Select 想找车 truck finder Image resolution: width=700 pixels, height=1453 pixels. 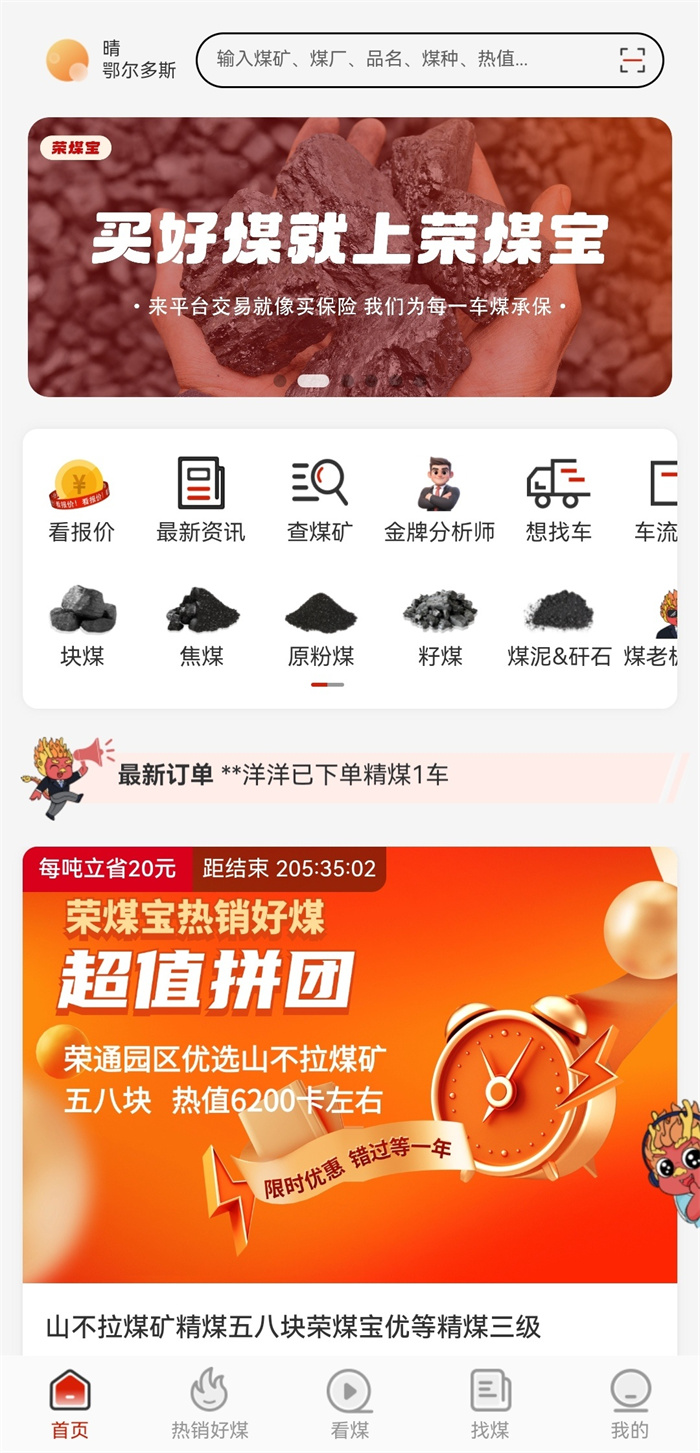click(x=558, y=500)
